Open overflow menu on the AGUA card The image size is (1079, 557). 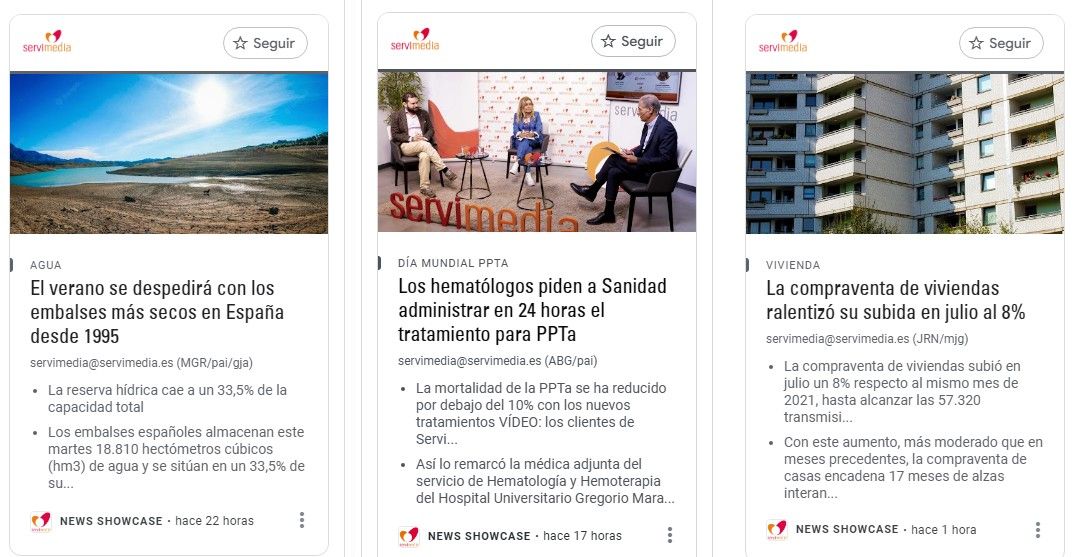tap(302, 520)
